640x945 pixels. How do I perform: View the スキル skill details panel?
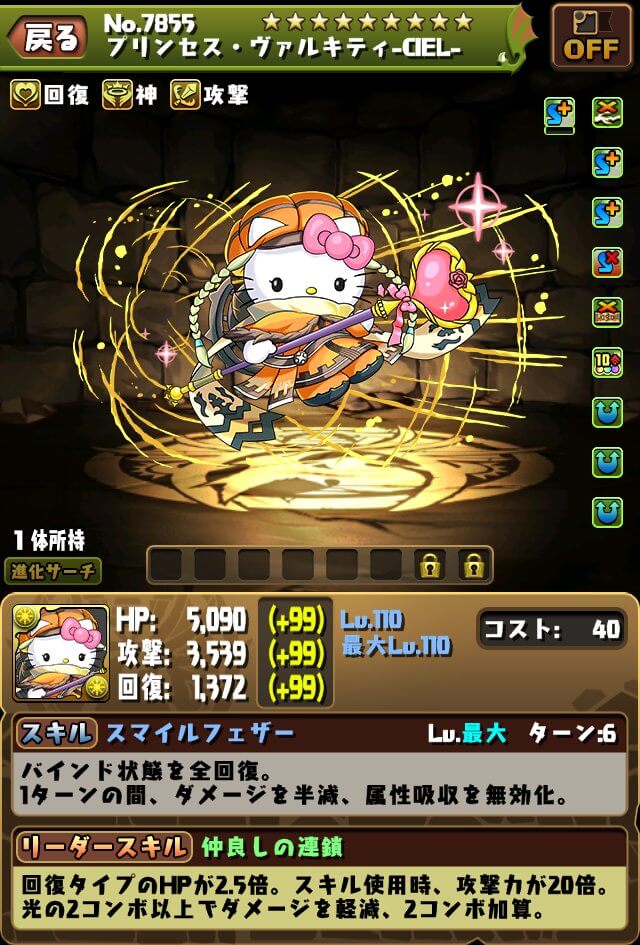(x=320, y=768)
